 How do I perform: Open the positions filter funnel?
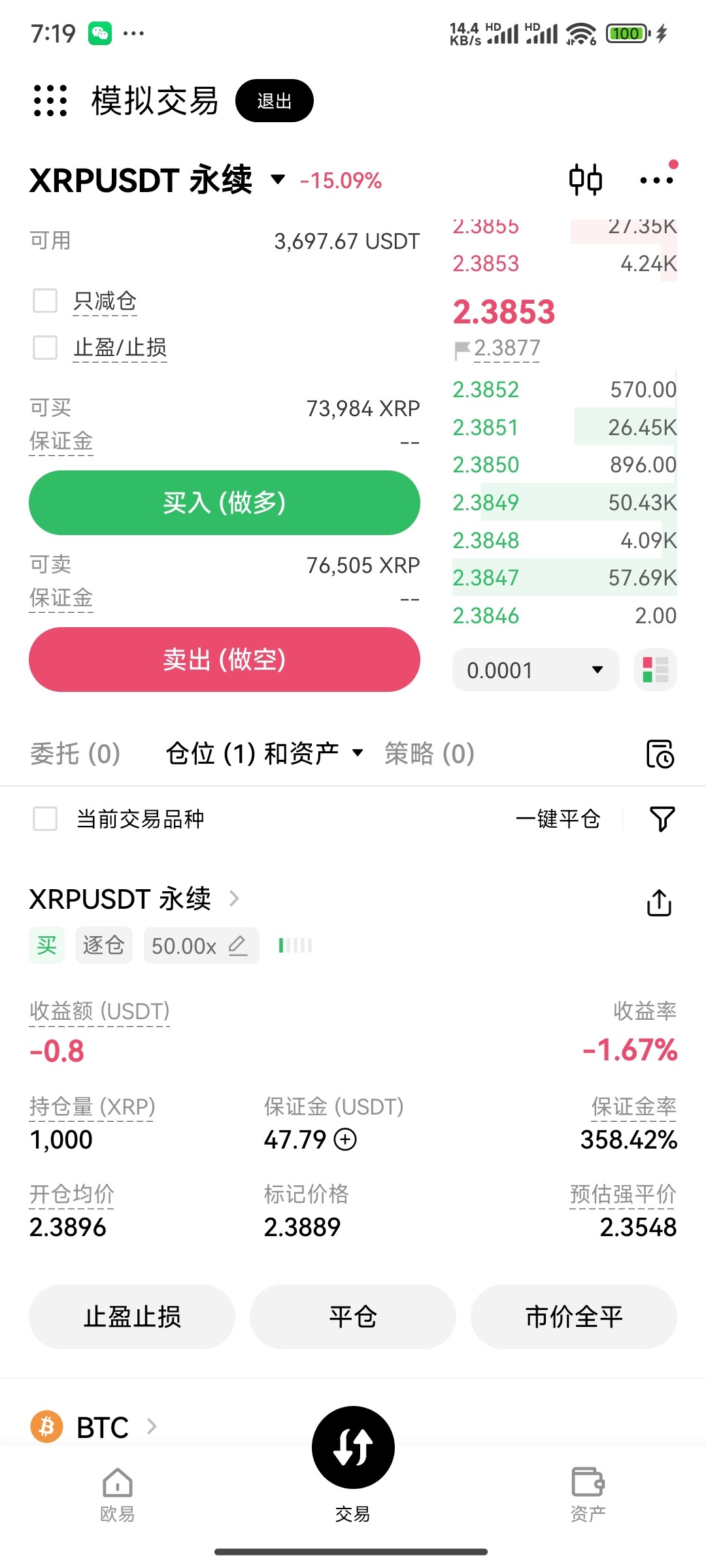tap(662, 819)
